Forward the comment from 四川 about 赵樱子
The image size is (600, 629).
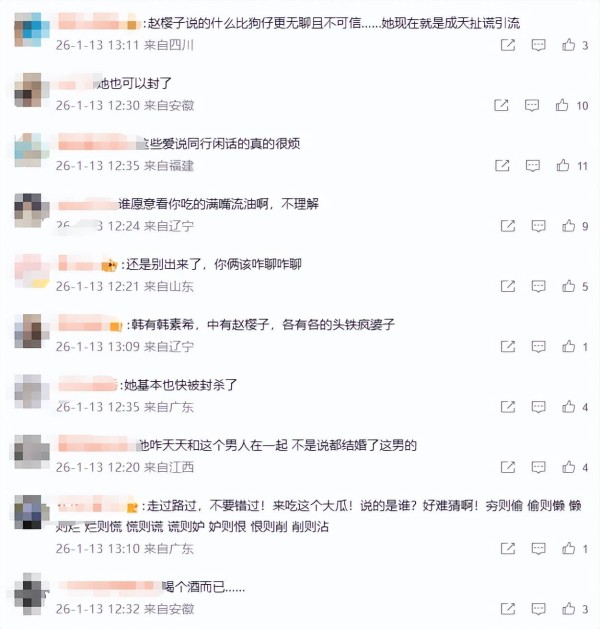point(508,45)
